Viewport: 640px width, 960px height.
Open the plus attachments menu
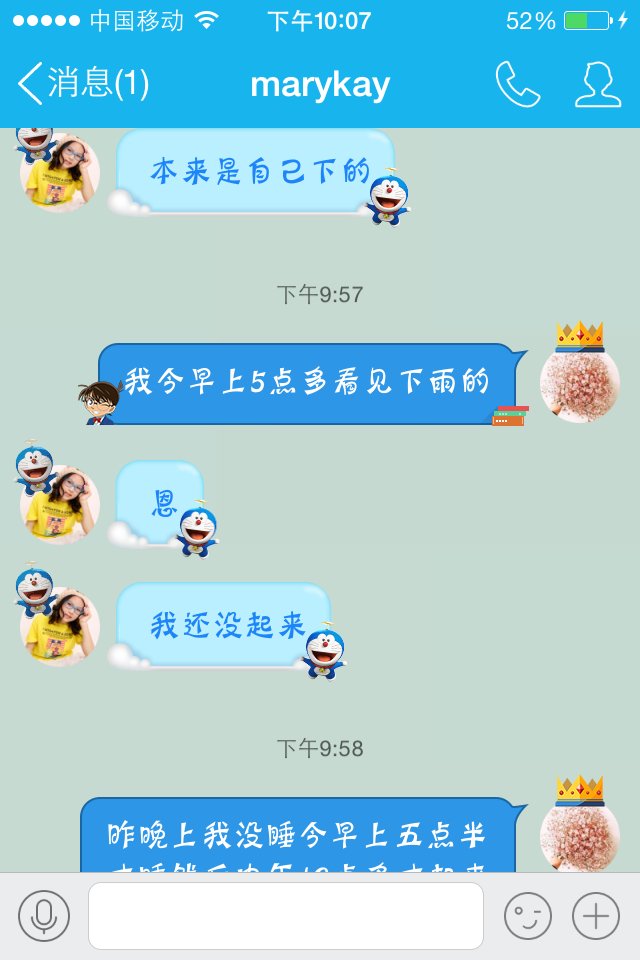point(596,915)
